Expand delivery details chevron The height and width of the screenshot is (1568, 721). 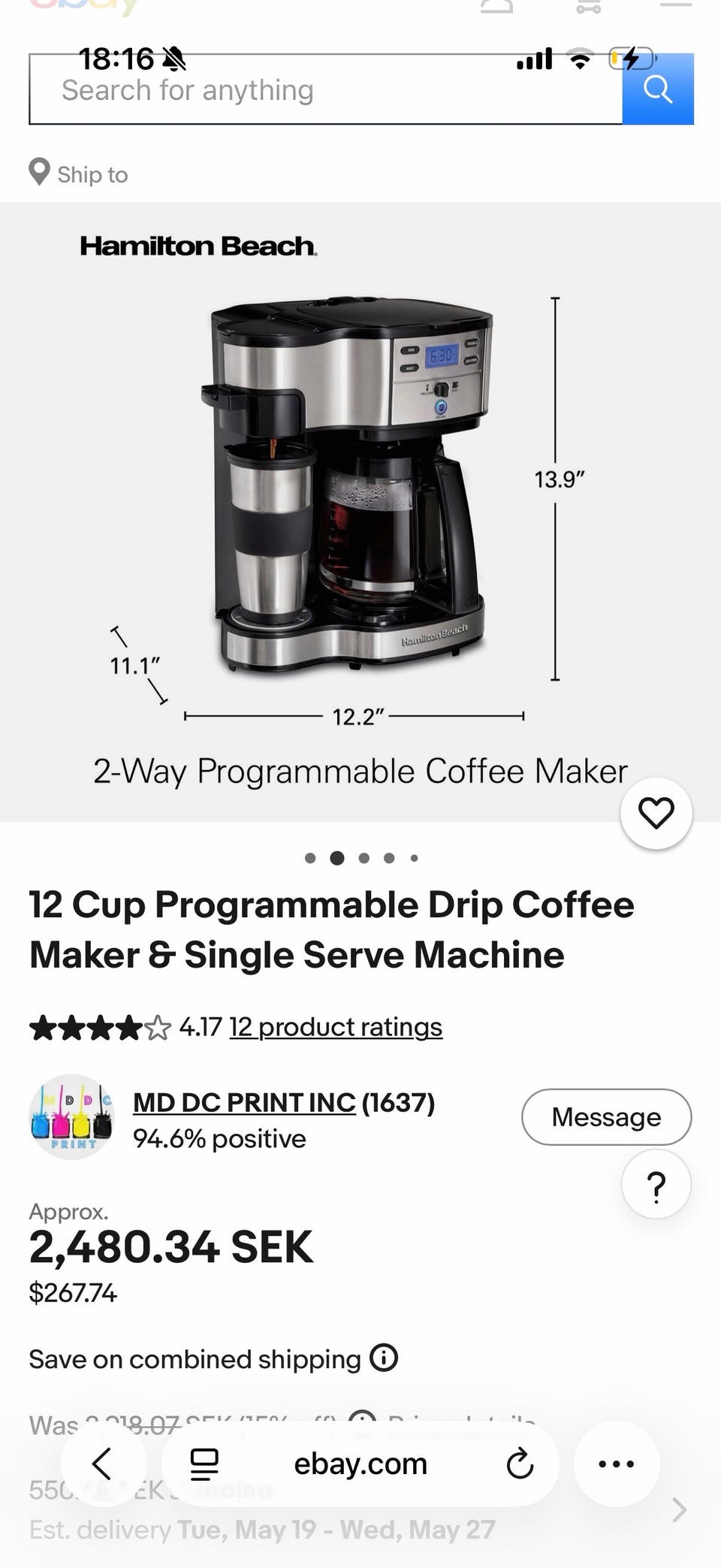tap(678, 1509)
